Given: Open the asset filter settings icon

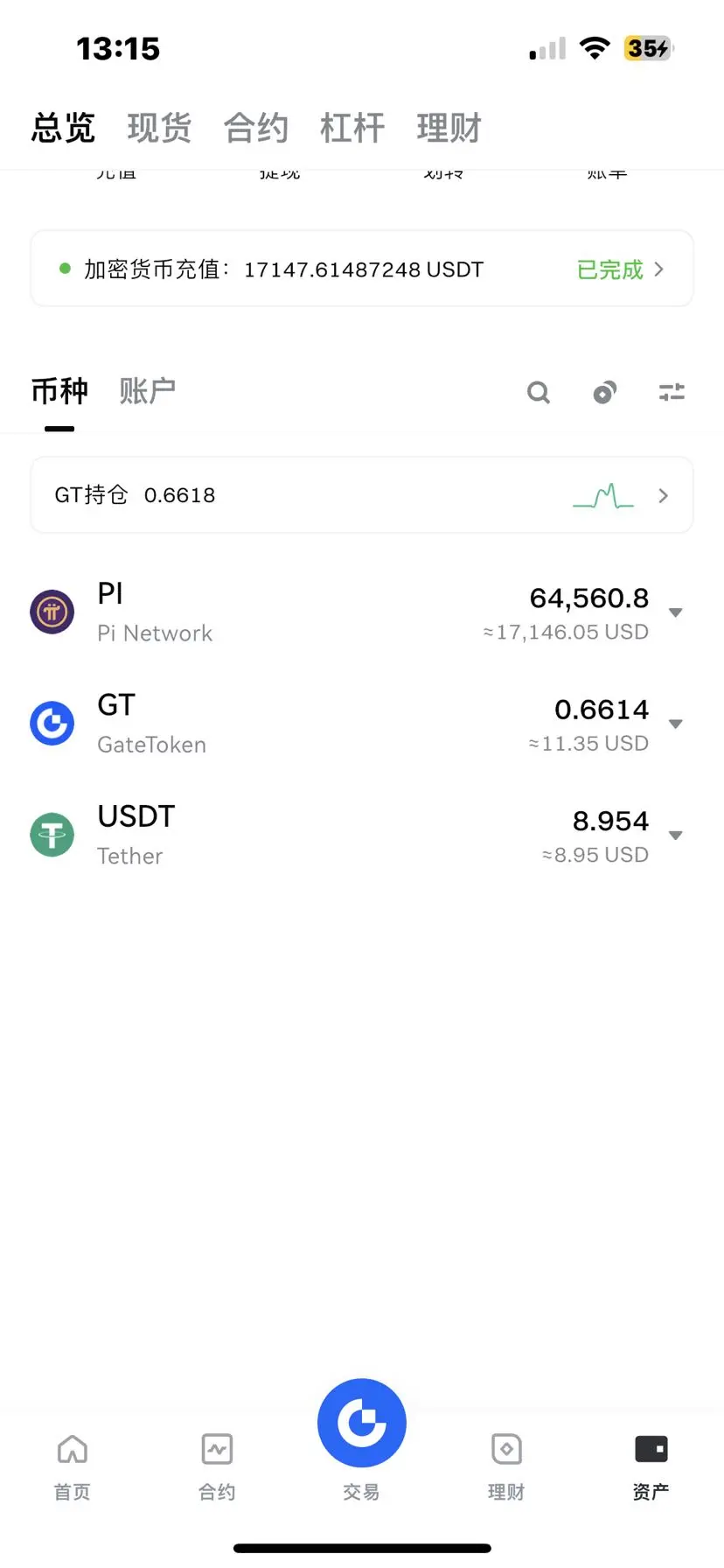Looking at the screenshot, I should click(672, 393).
